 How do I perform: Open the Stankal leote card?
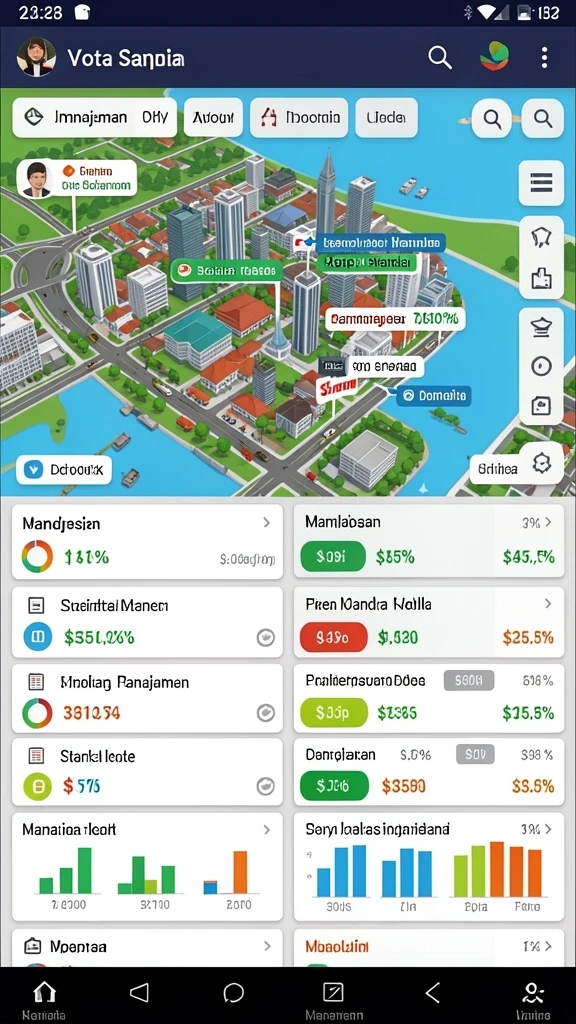click(x=147, y=772)
